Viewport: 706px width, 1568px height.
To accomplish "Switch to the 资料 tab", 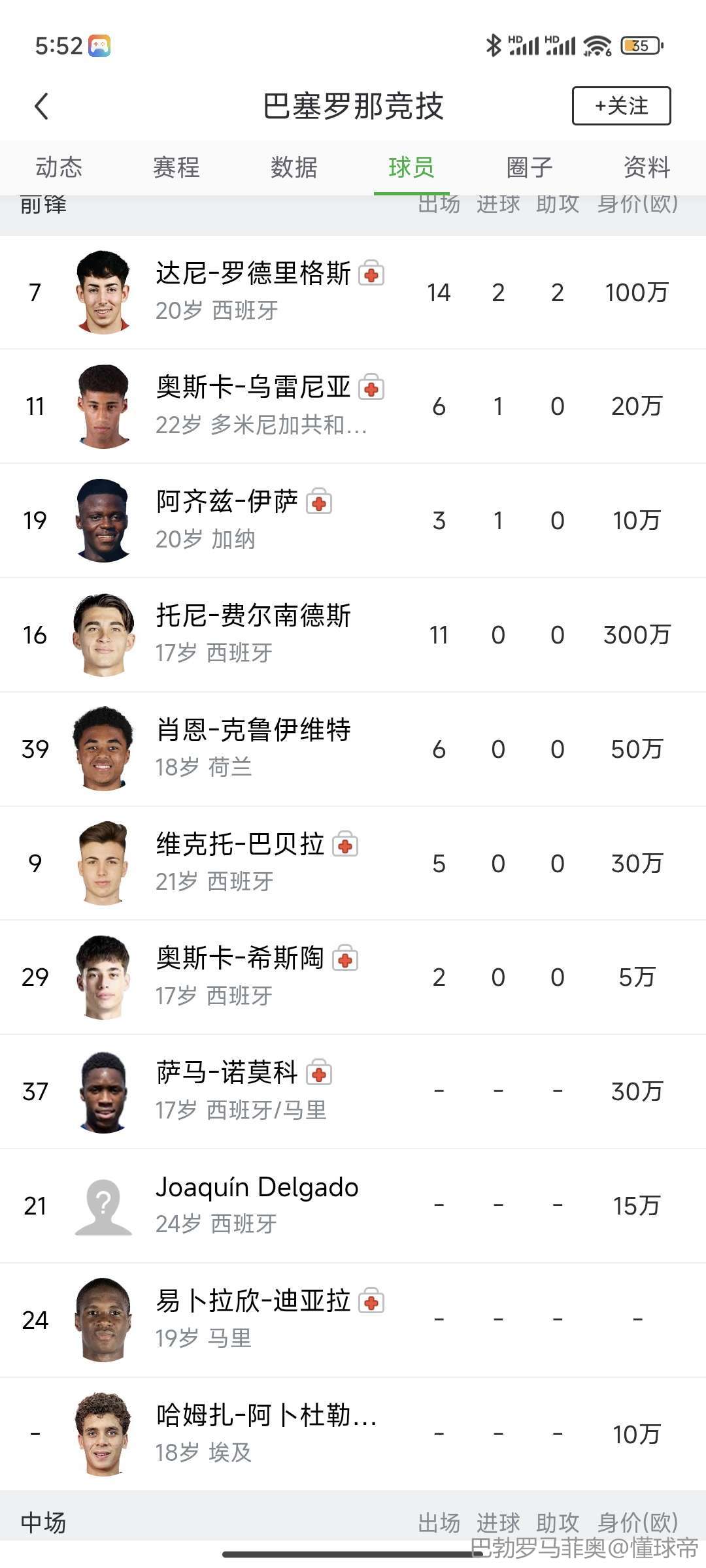I will pyautogui.click(x=647, y=167).
